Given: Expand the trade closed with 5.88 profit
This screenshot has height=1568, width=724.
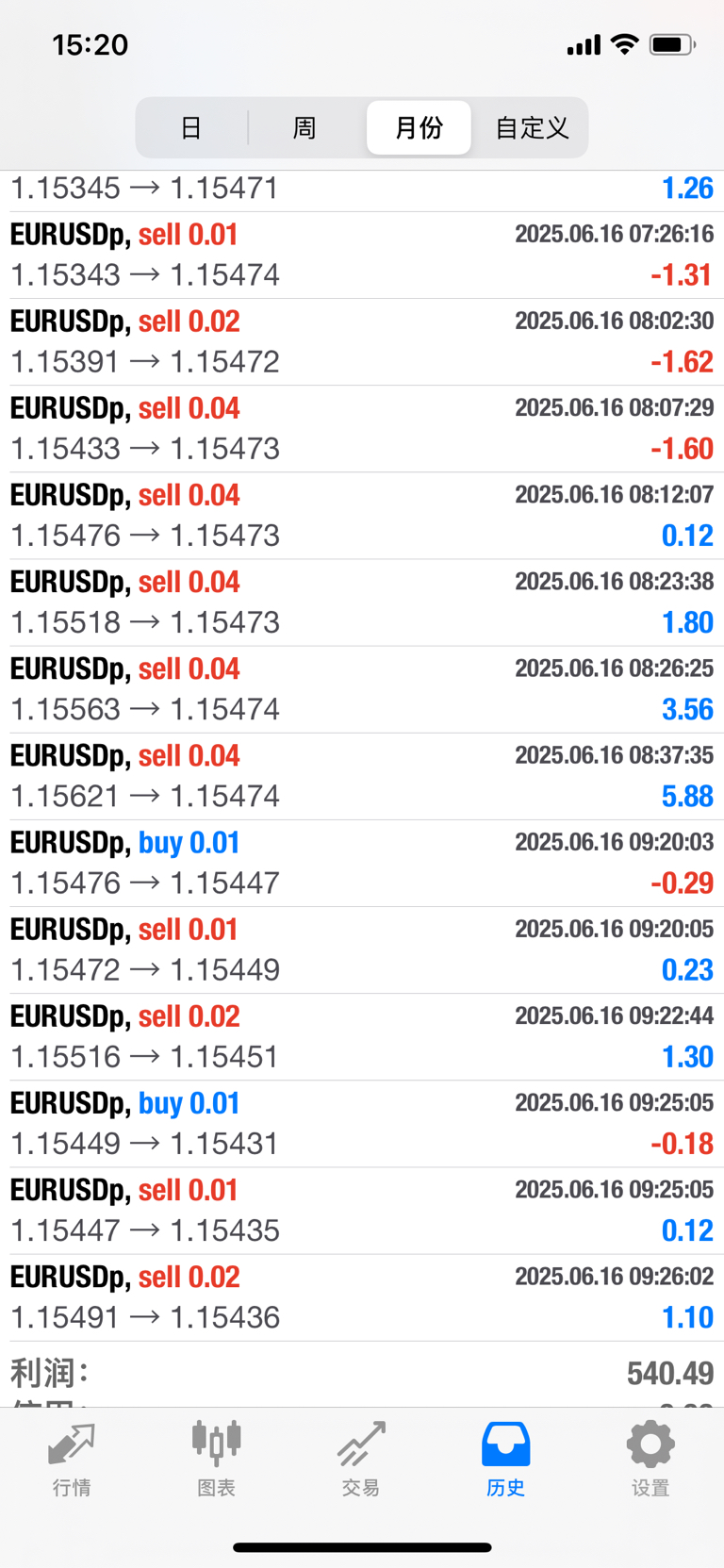Looking at the screenshot, I should click(362, 777).
